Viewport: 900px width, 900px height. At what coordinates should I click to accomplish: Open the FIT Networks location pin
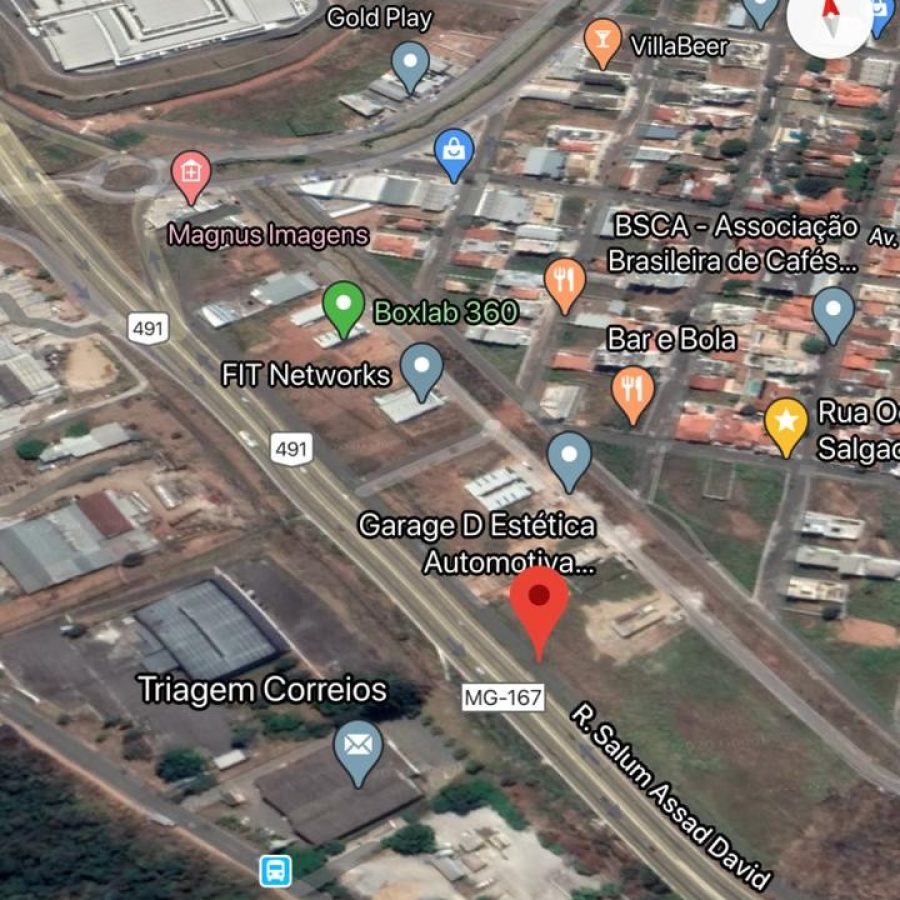click(421, 368)
